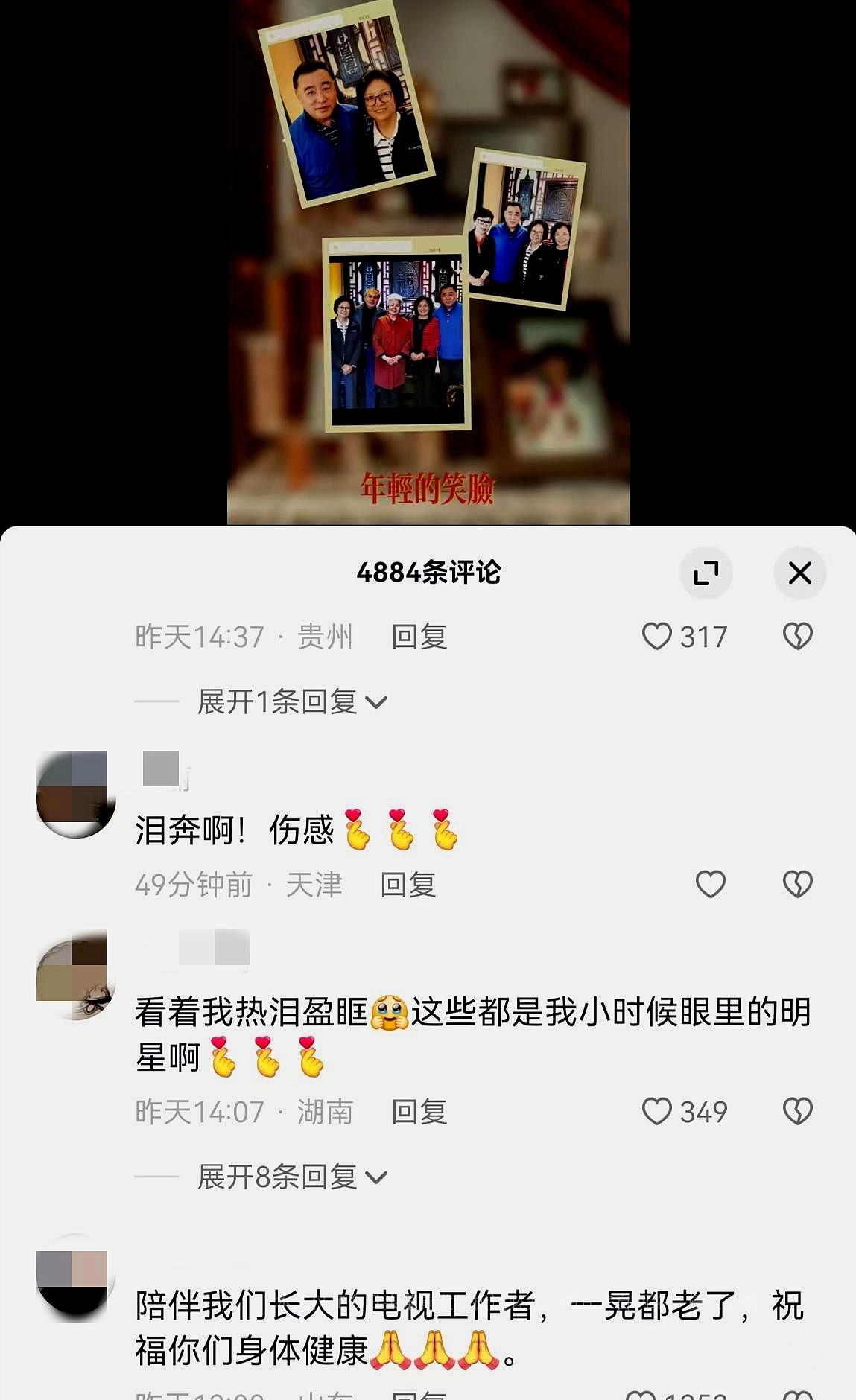Reply to the Tianjin comment
The height and width of the screenshot is (1400, 856).
tap(408, 885)
